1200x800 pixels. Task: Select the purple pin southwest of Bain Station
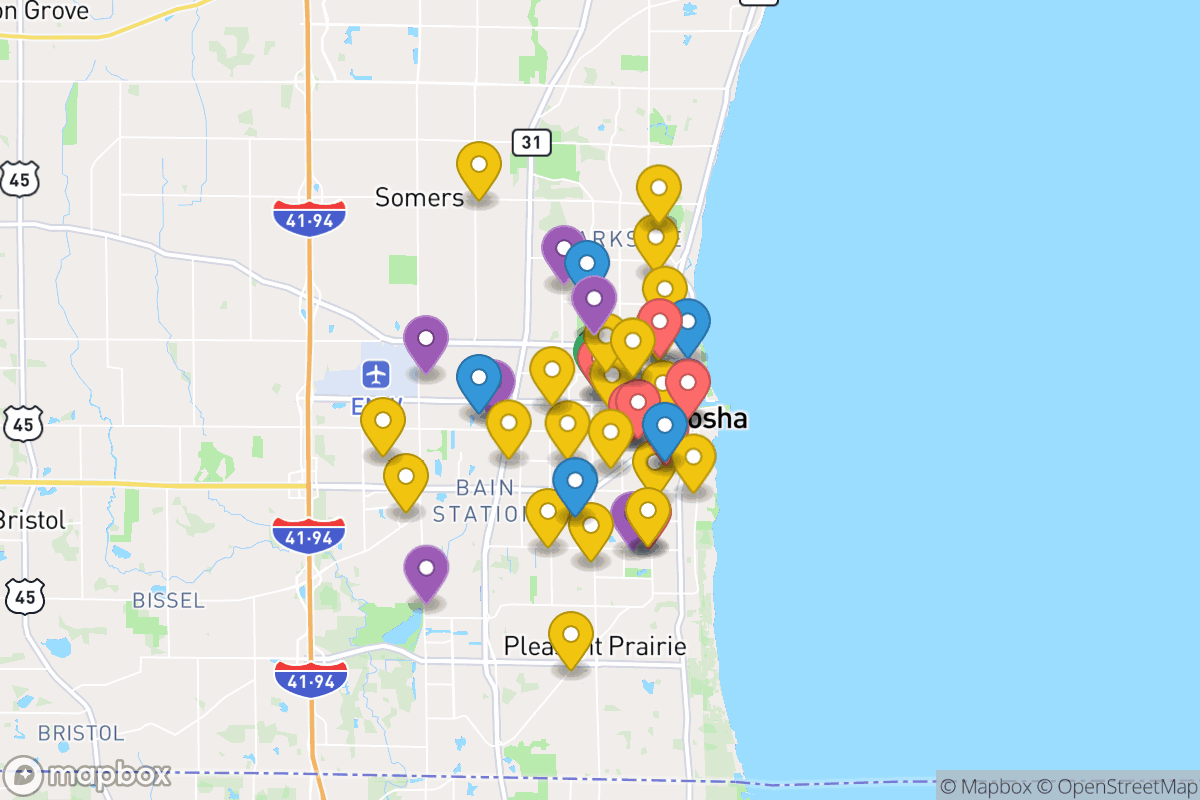[426, 571]
